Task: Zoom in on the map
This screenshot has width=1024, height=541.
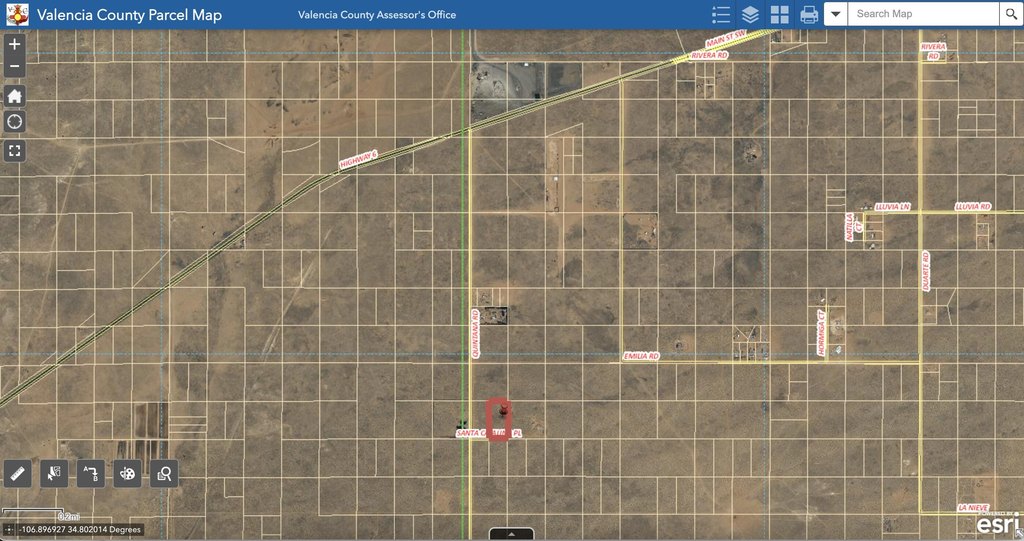Action: [x=14, y=45]
